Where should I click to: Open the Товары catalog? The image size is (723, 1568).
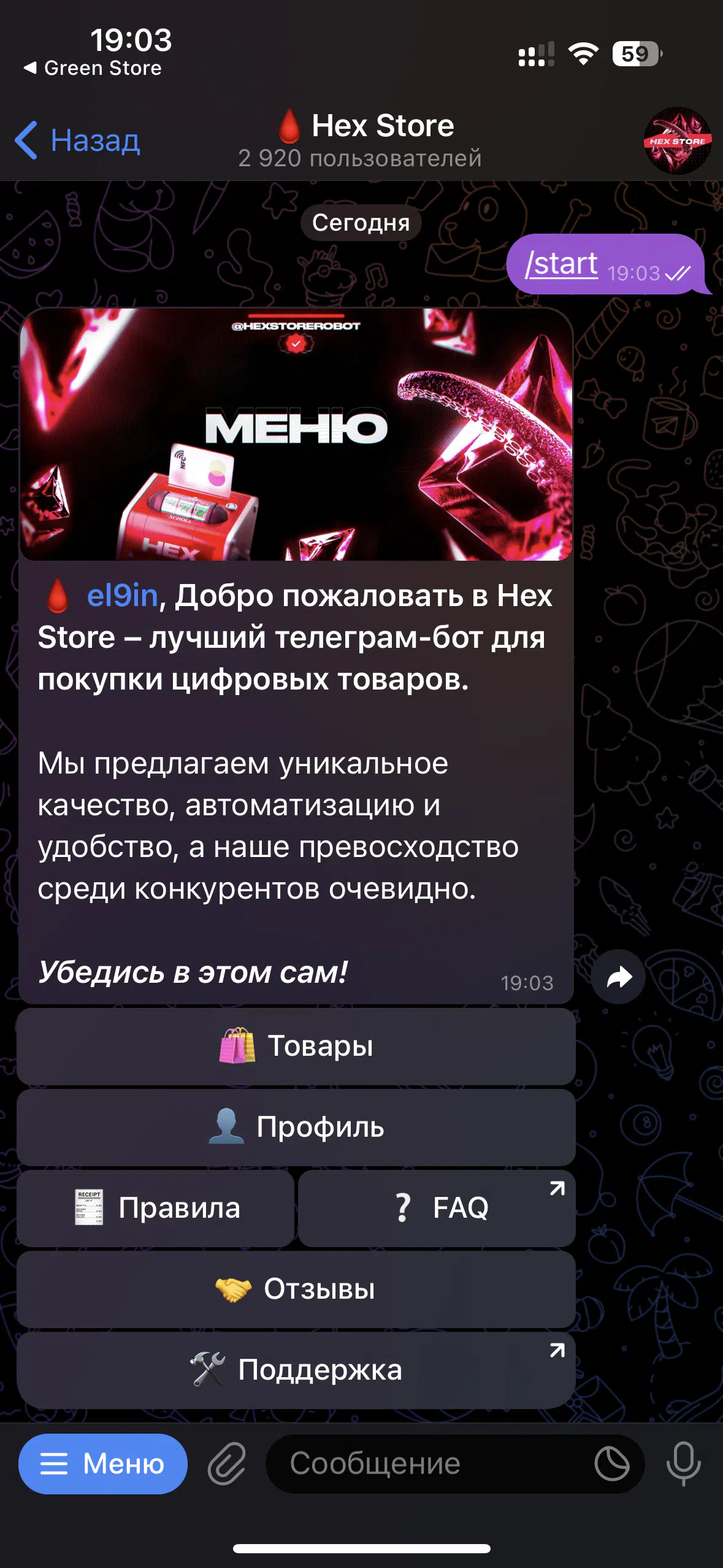[x=296, y=1046]
